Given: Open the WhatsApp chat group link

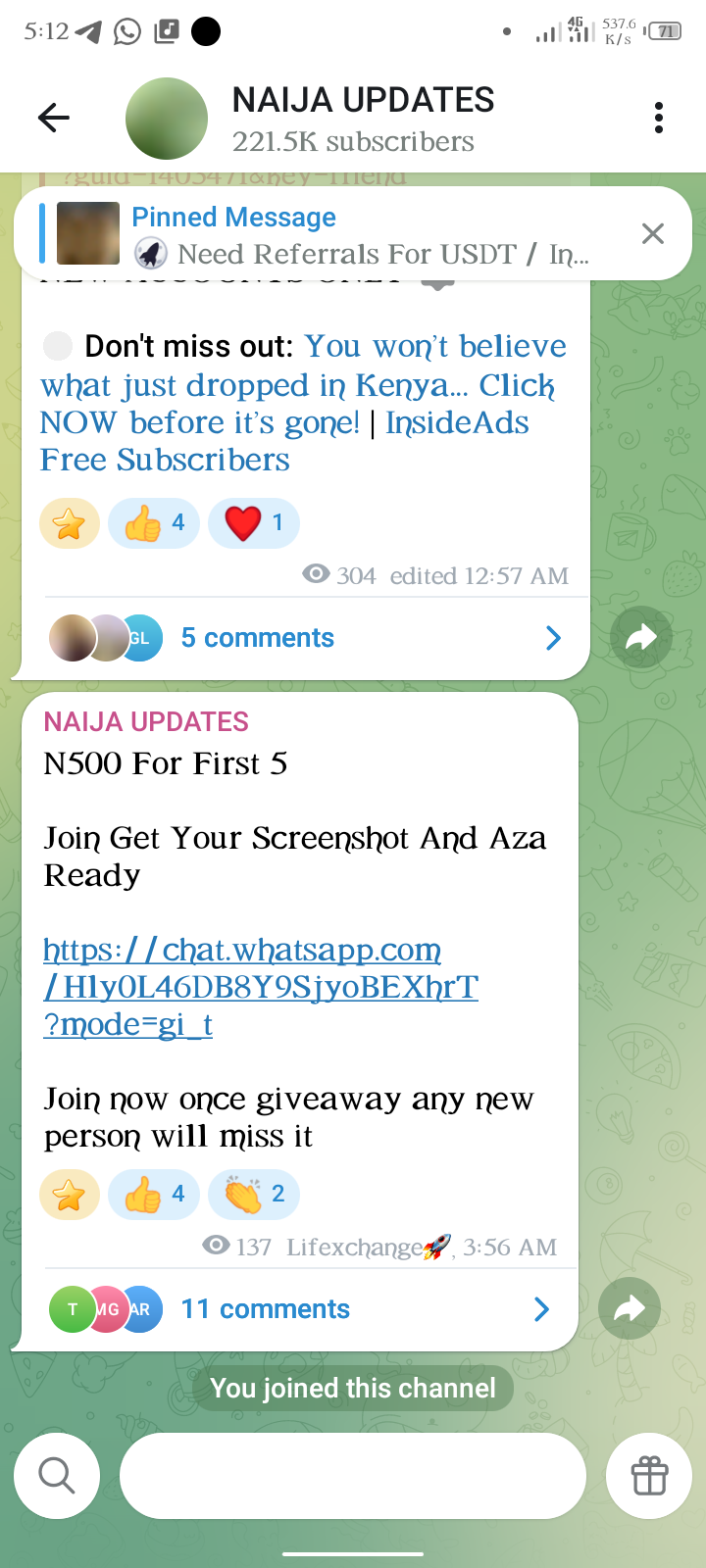Looking at the screenshot, I should (260, 987).
